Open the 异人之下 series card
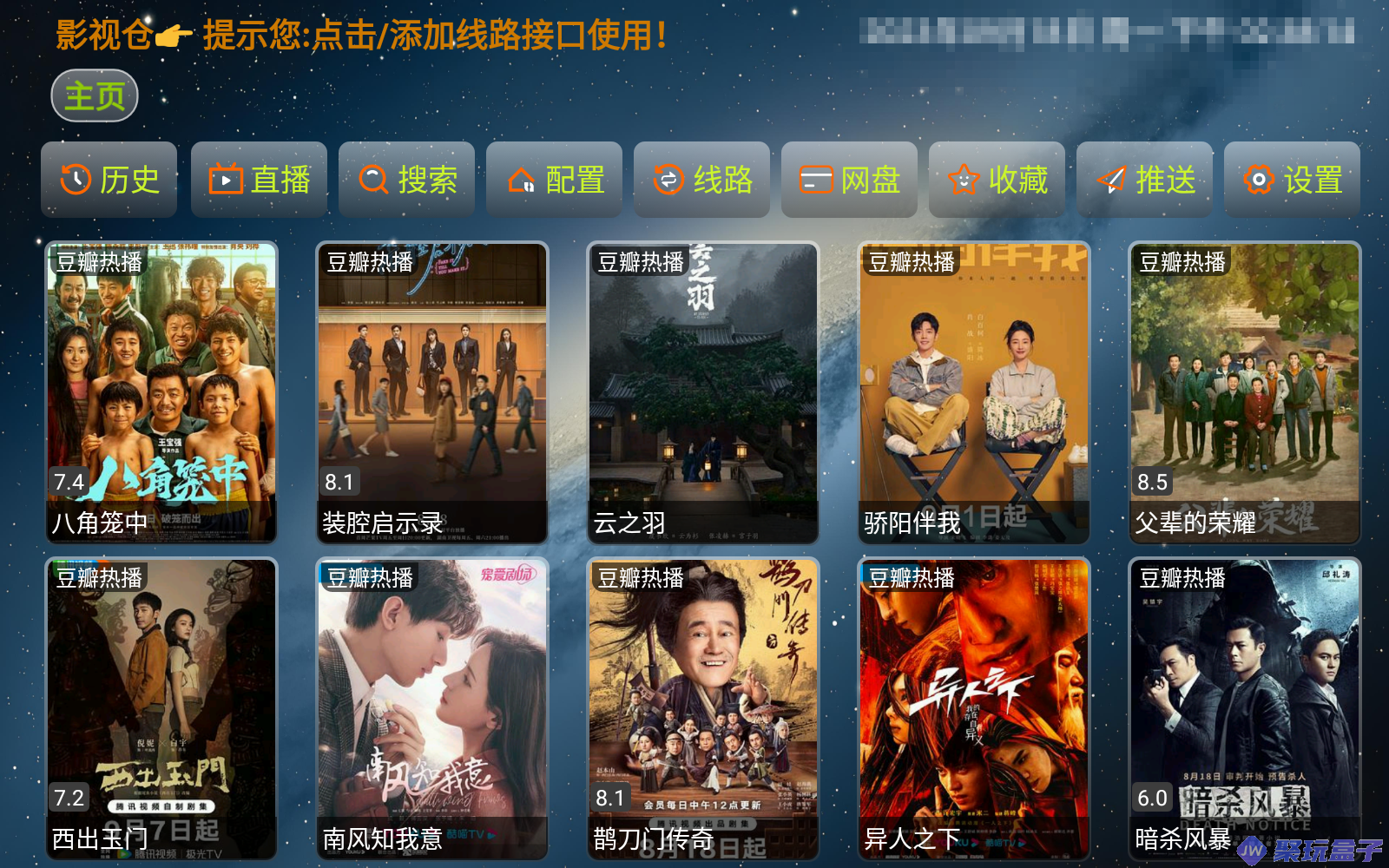Image resolution: width=1389 pixels, height=868 pixels. [974, 708]
